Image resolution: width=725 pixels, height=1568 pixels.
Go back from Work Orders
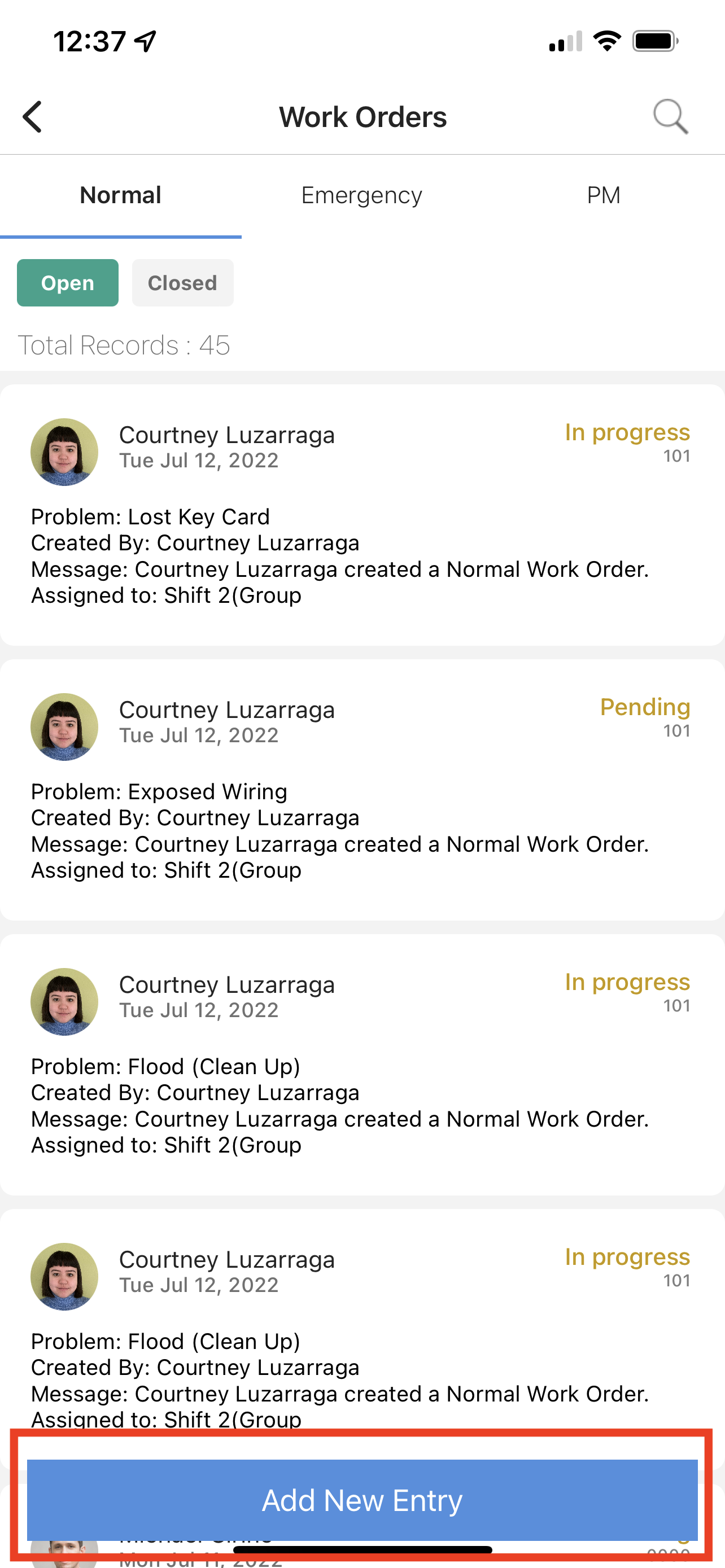33,116
